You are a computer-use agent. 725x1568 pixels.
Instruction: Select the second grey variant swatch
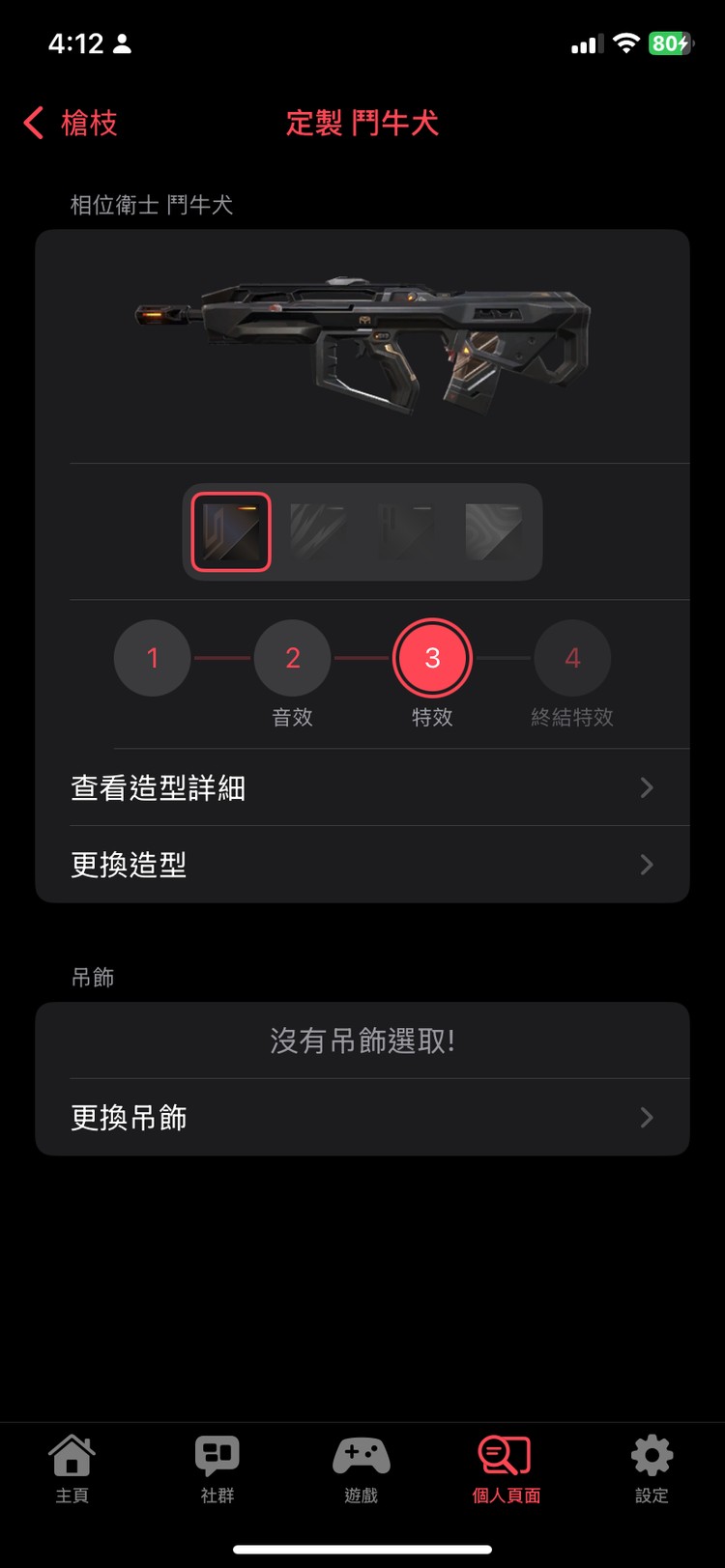[319, 532]
